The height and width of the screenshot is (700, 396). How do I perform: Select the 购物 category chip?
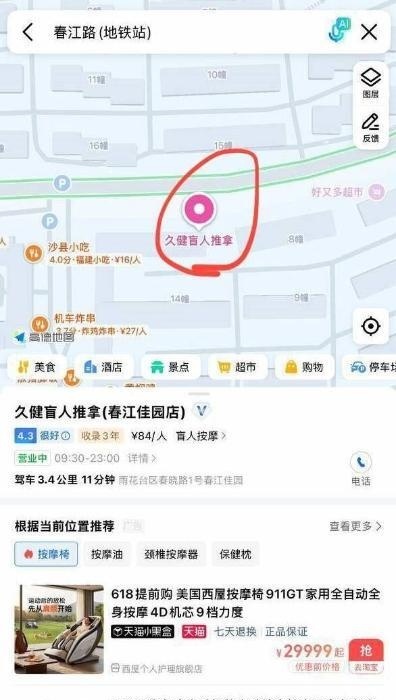[x=304, y=367]
